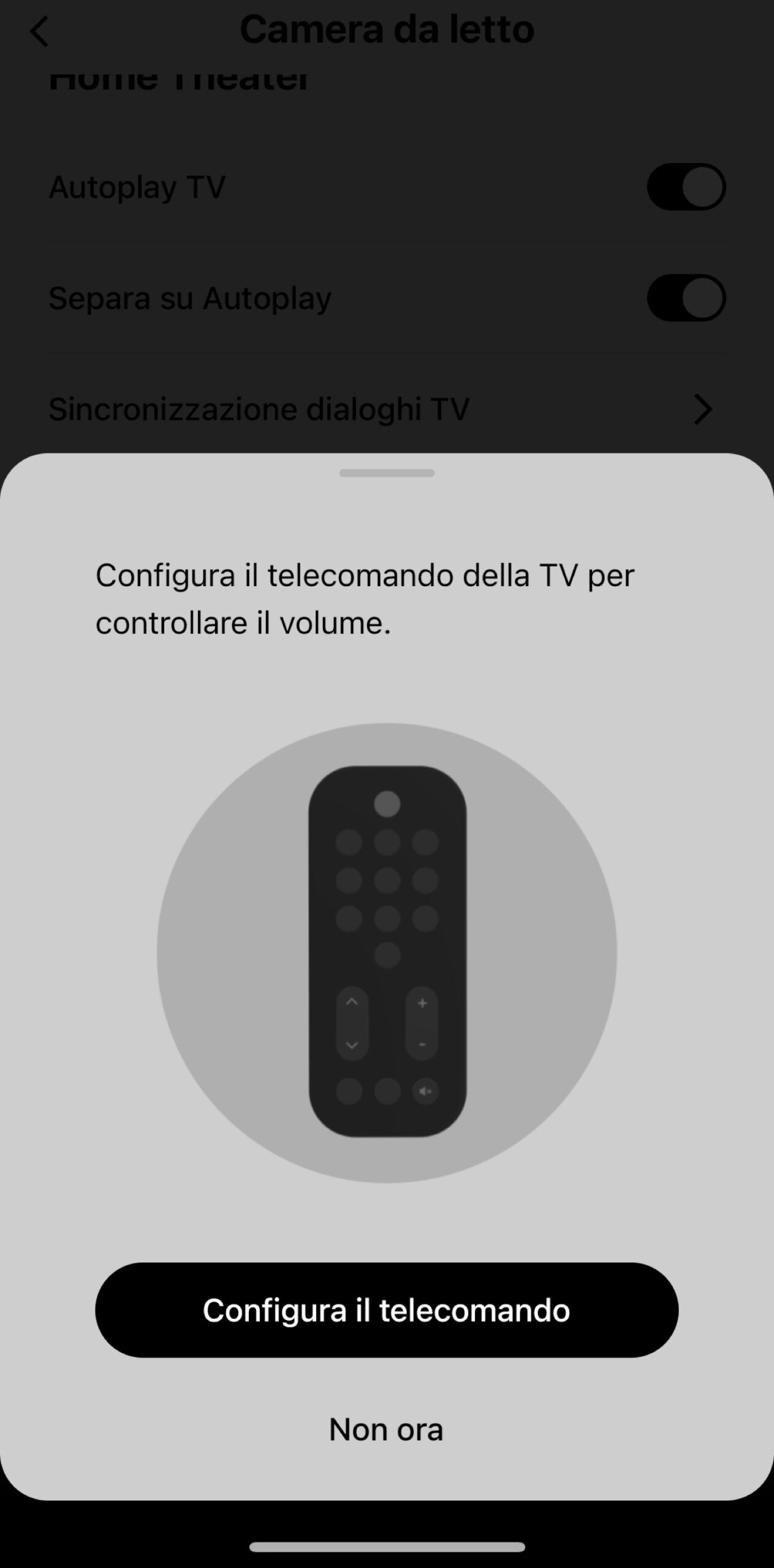Screen dimensions: 774x1568
Task: Tap the "Configura il telecomando" button
Action: click(x=387, y=1310)
